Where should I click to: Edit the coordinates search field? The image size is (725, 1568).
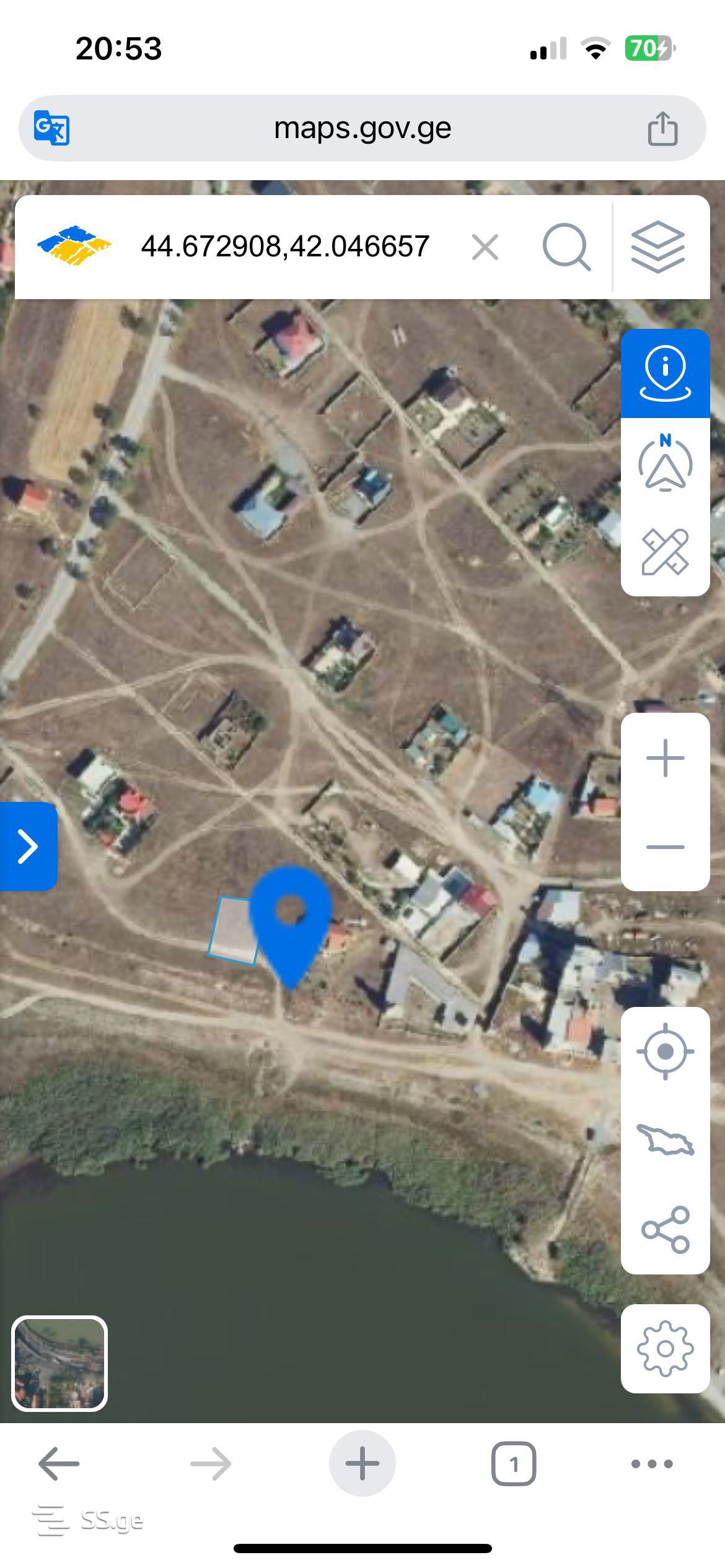285,246
